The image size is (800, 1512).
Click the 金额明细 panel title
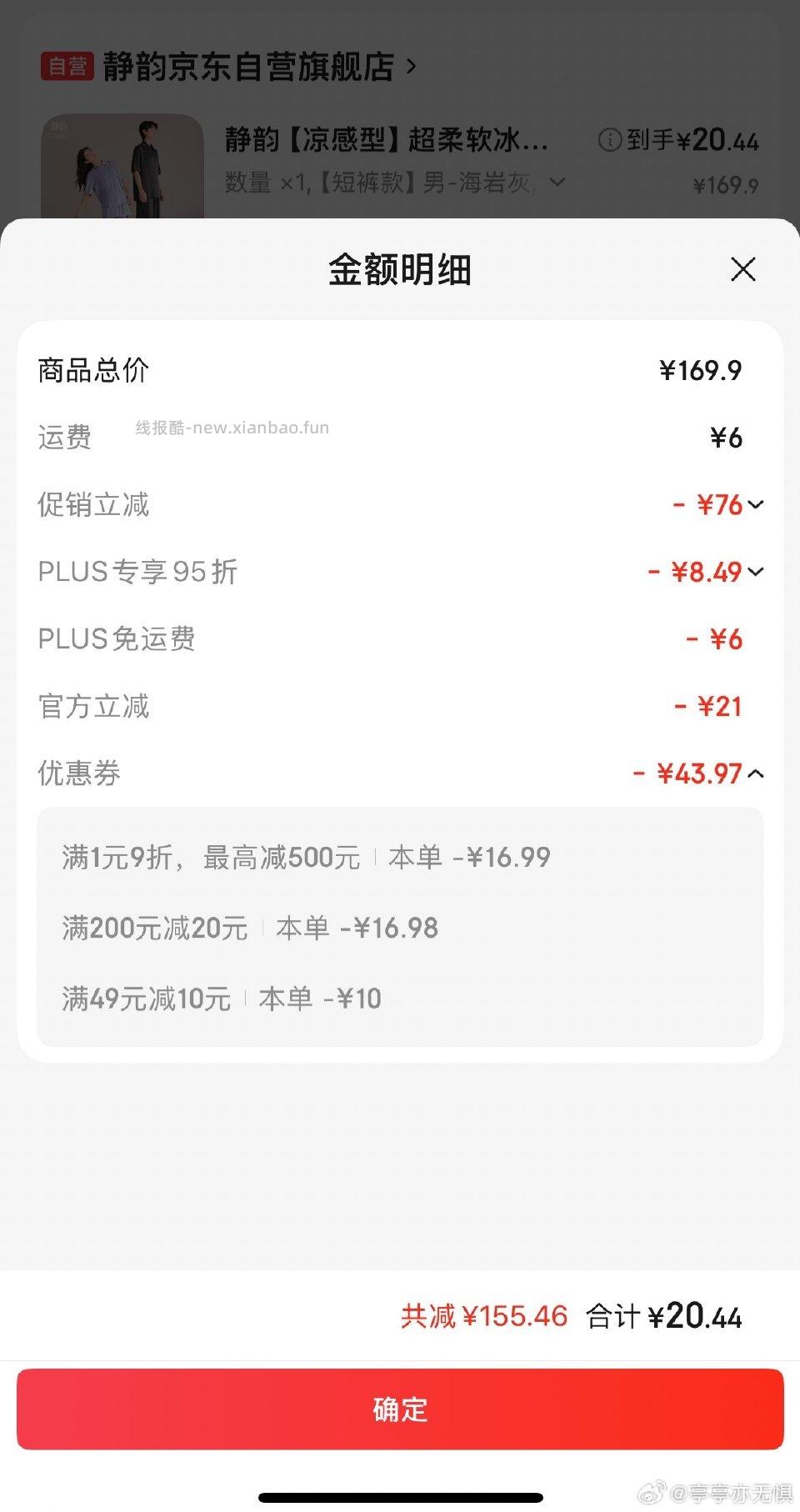(399, 270)
